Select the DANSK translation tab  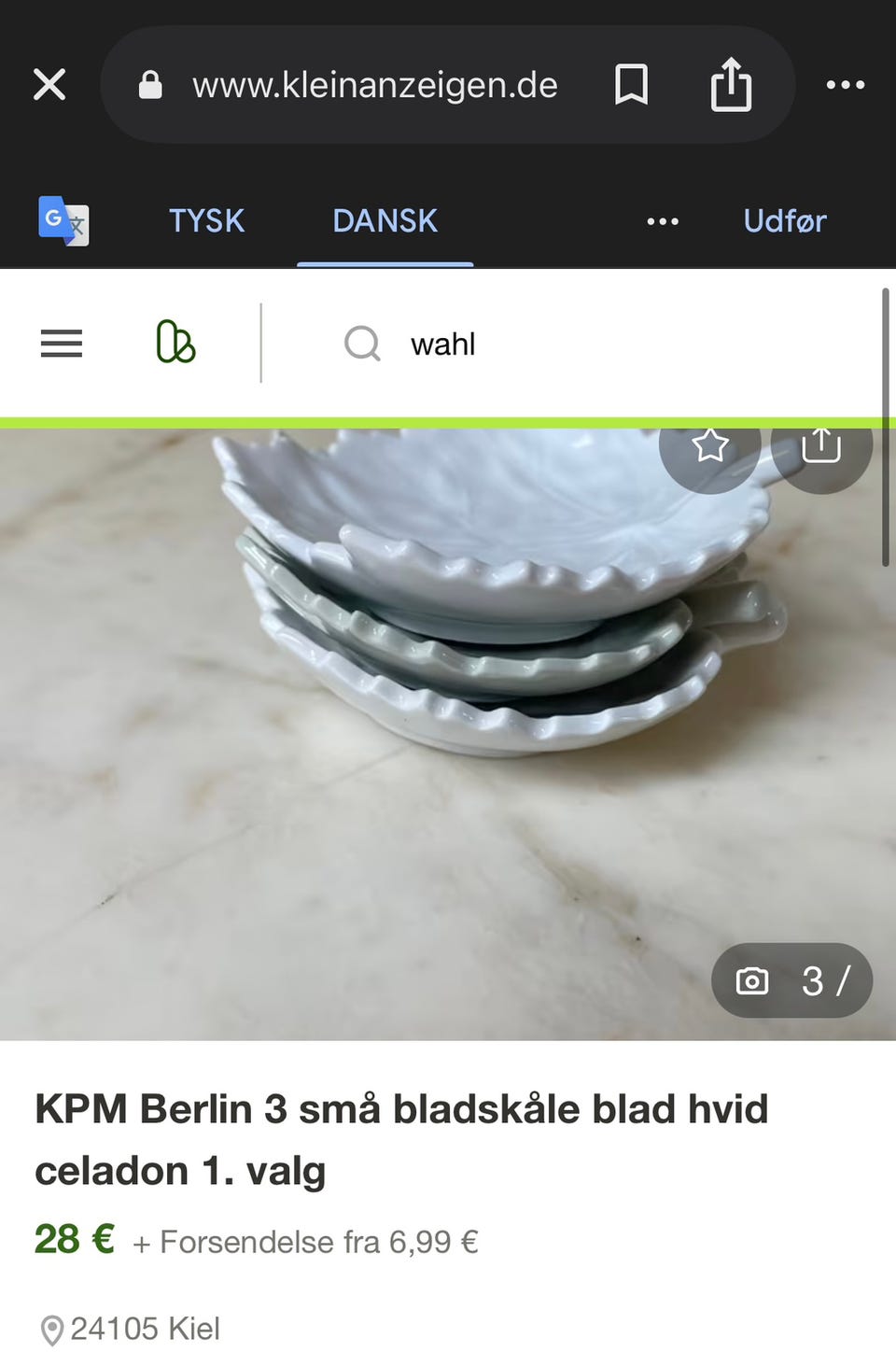click(385, 221)
